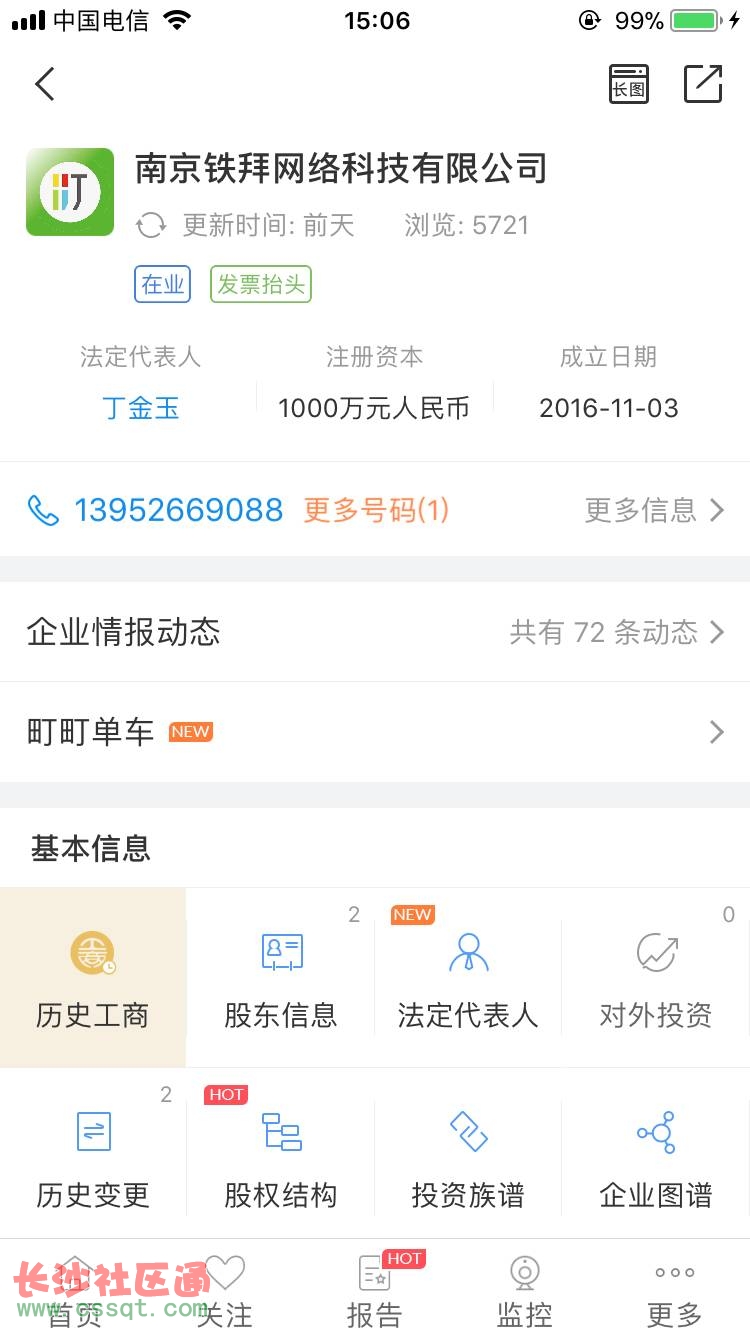Open 股权结构
The image size is (750, 1334).
281,1156
